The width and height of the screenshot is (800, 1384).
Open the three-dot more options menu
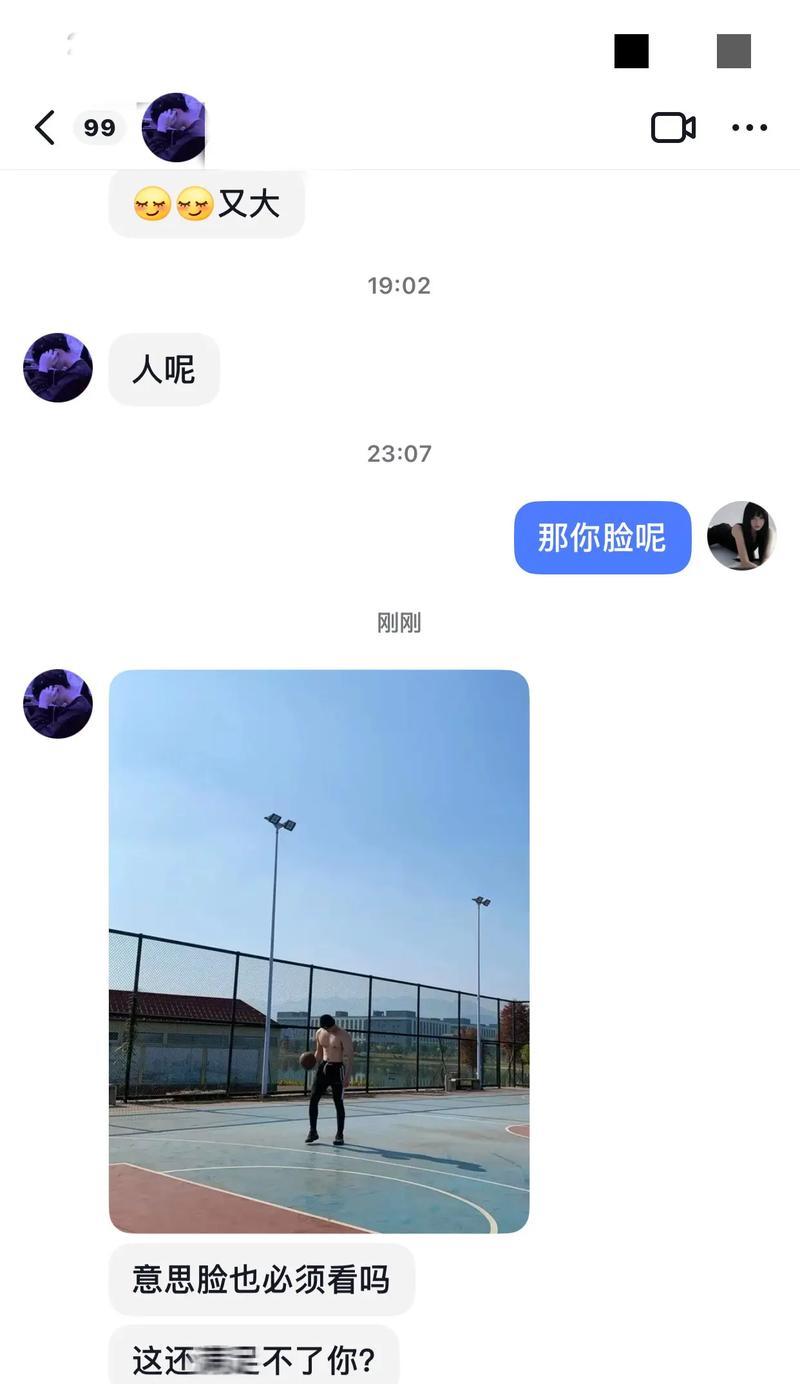749,128
